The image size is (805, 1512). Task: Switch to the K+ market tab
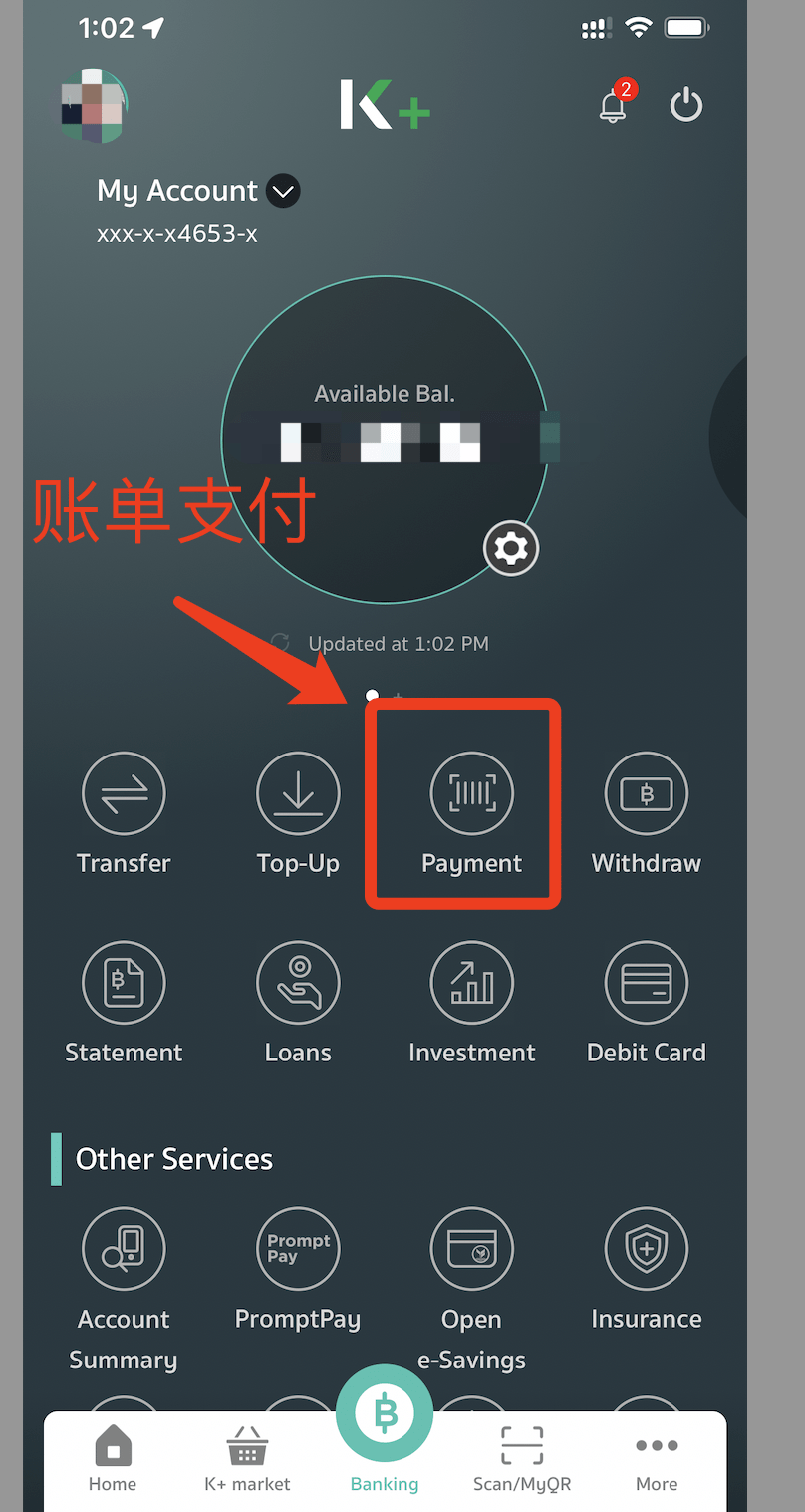tap(247, 1458)
